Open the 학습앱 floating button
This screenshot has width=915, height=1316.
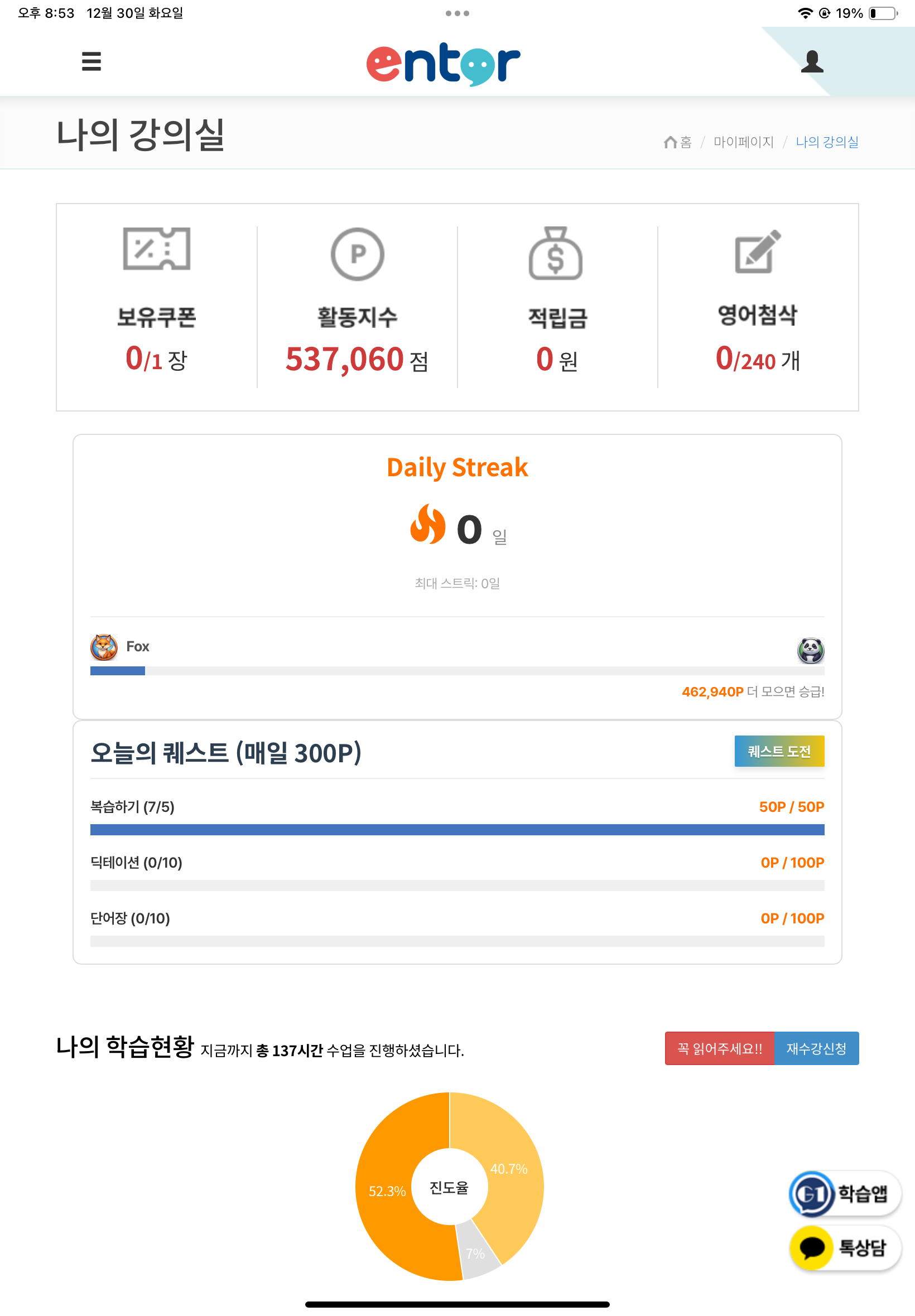(845, 1193)
